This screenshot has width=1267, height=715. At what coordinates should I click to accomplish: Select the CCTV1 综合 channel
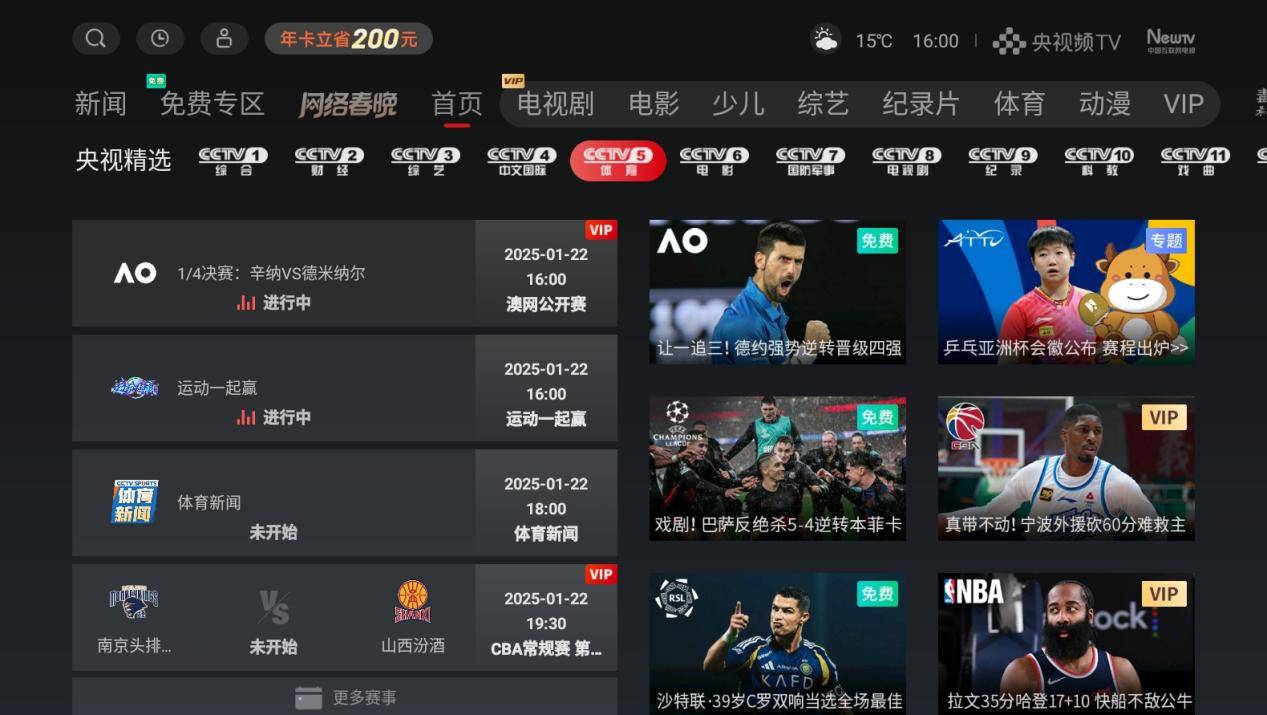coord(232,161)
